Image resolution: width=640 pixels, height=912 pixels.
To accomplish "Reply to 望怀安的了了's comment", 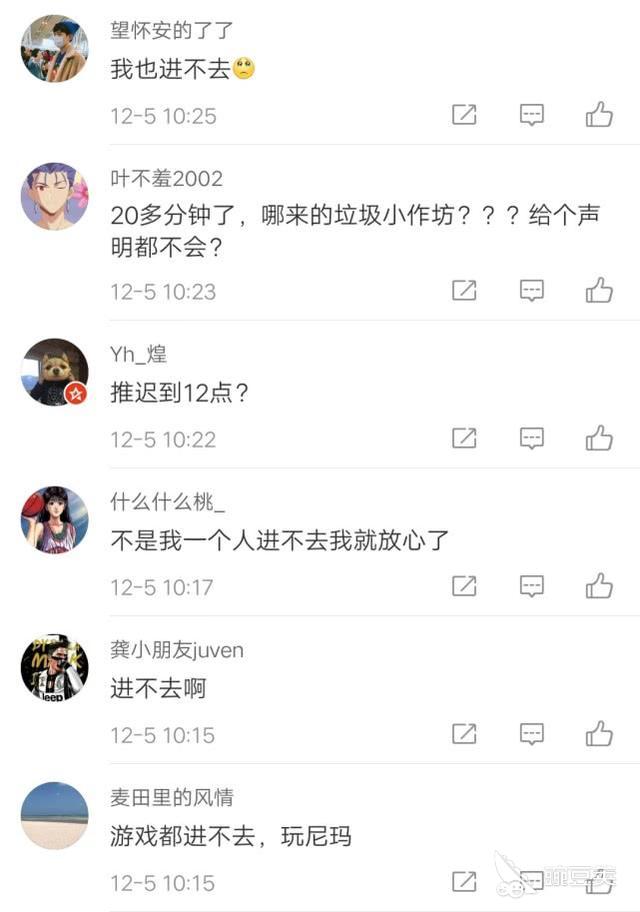I will (x=532, y=115).
